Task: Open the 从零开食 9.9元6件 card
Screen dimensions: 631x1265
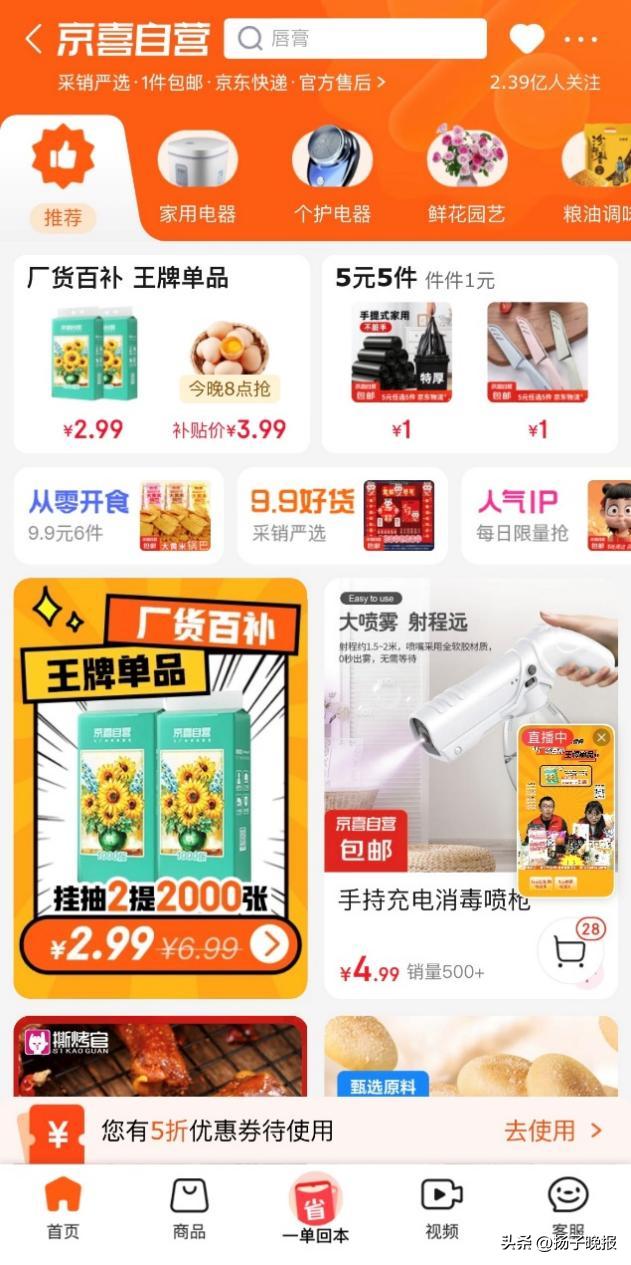Action: 118,515
